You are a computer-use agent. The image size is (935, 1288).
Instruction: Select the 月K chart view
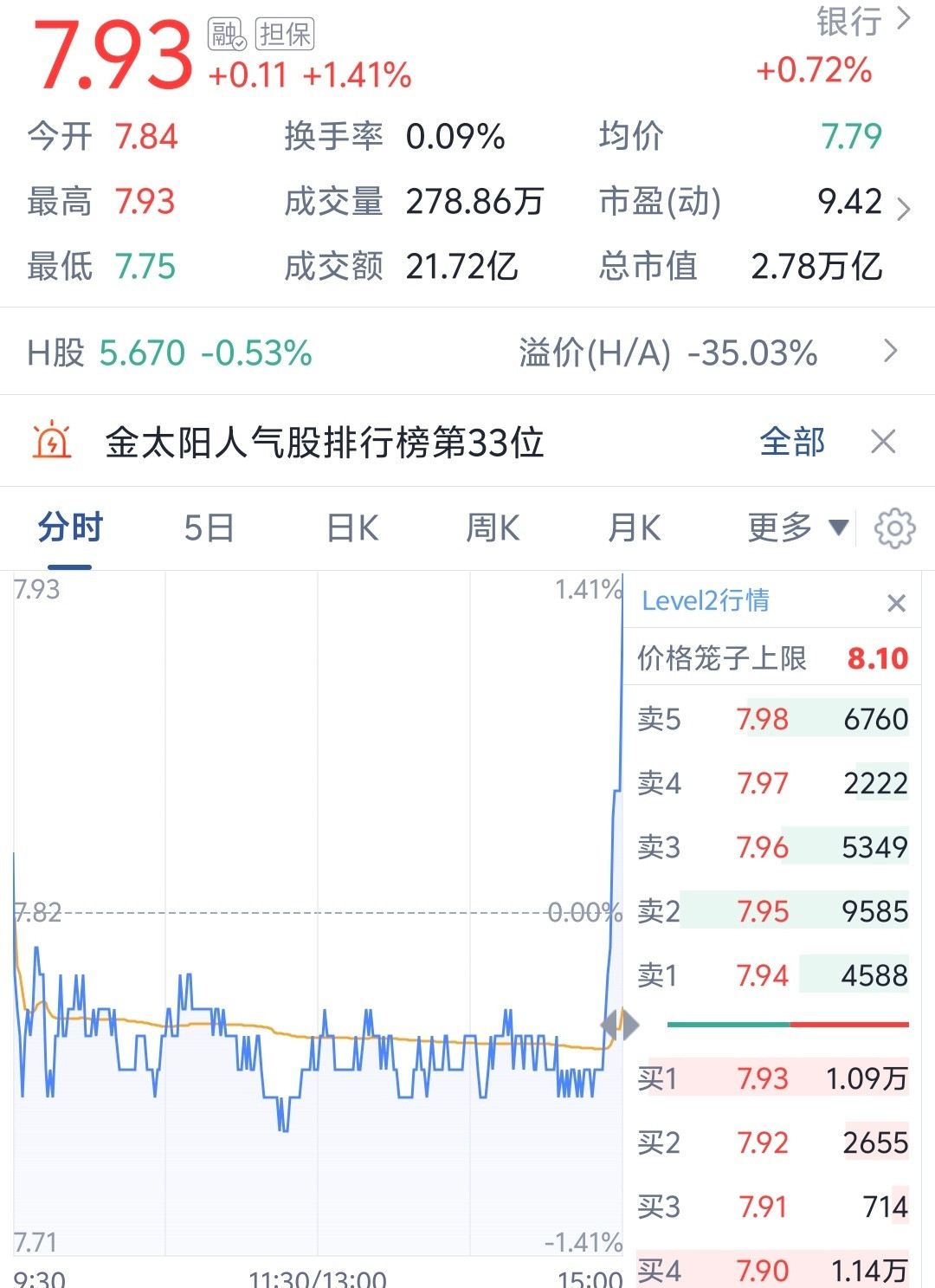tap(634, 527)
